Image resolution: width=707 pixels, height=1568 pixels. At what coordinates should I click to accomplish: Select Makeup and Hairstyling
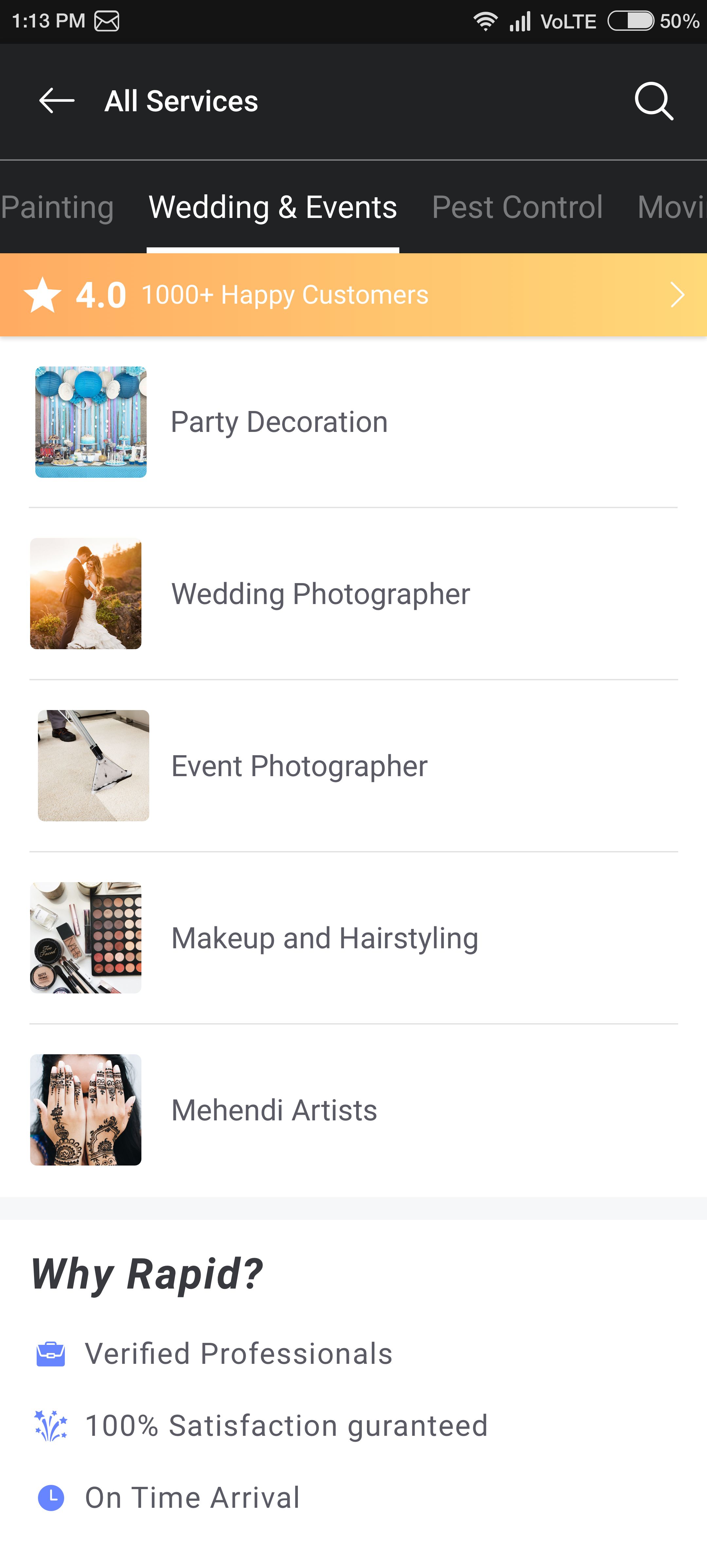(353, 938)
